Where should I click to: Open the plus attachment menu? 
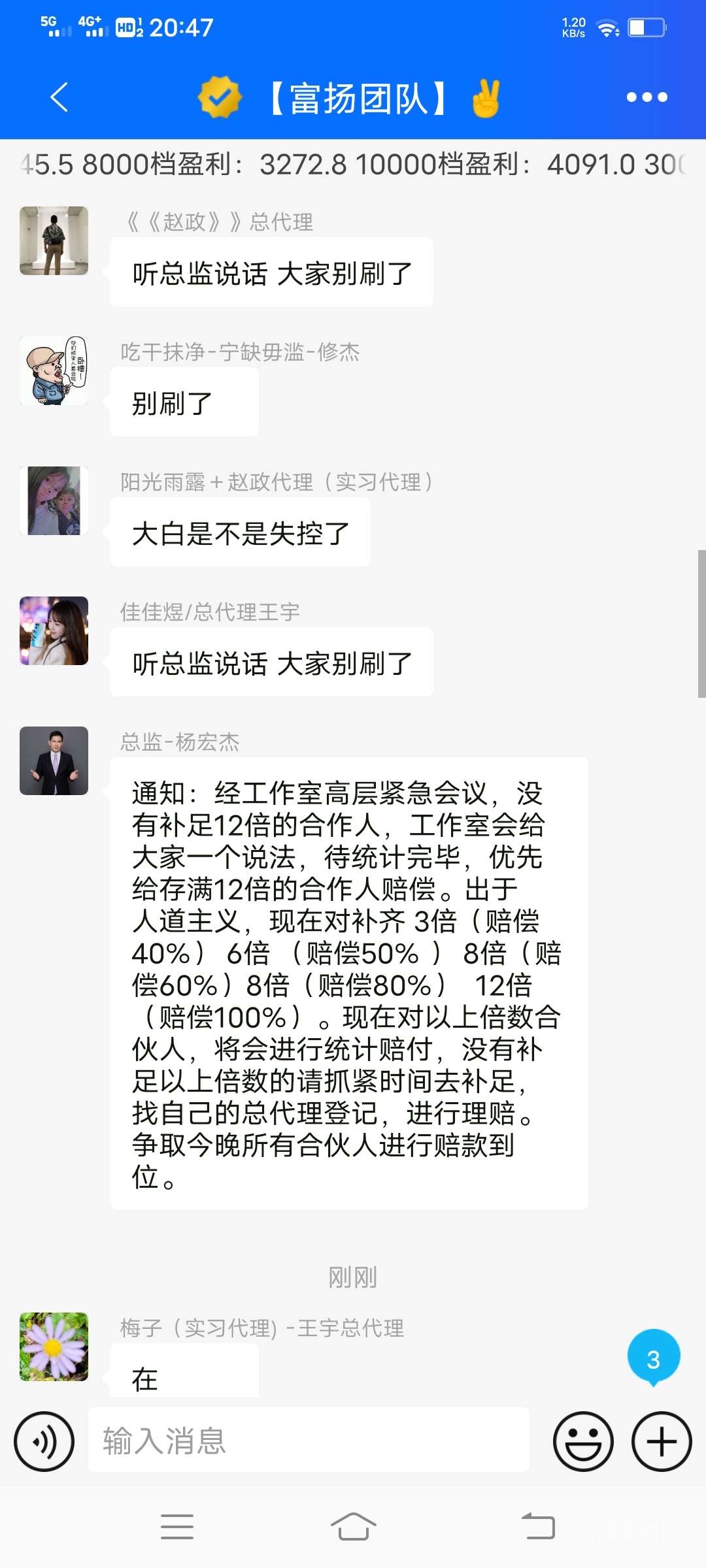[661, 1441]
